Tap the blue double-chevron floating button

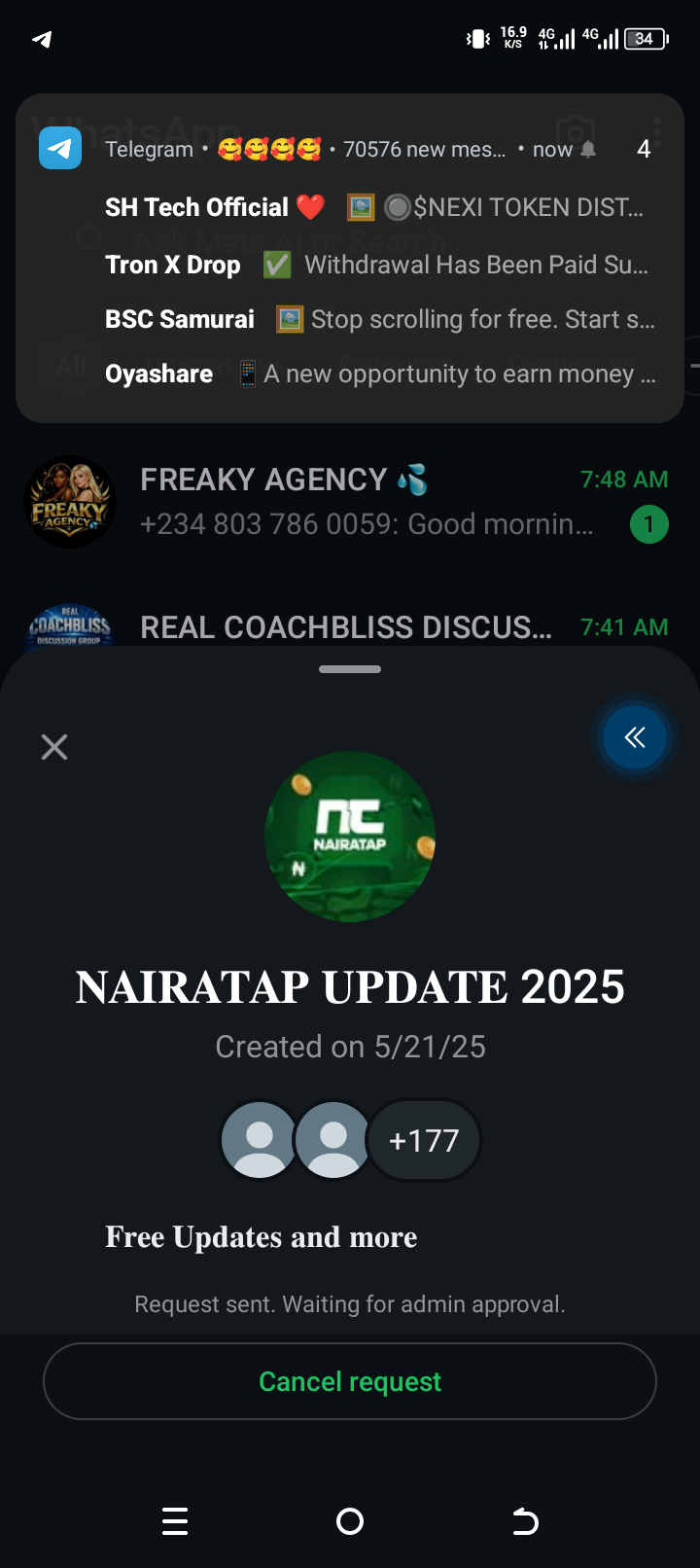point(635,737)
